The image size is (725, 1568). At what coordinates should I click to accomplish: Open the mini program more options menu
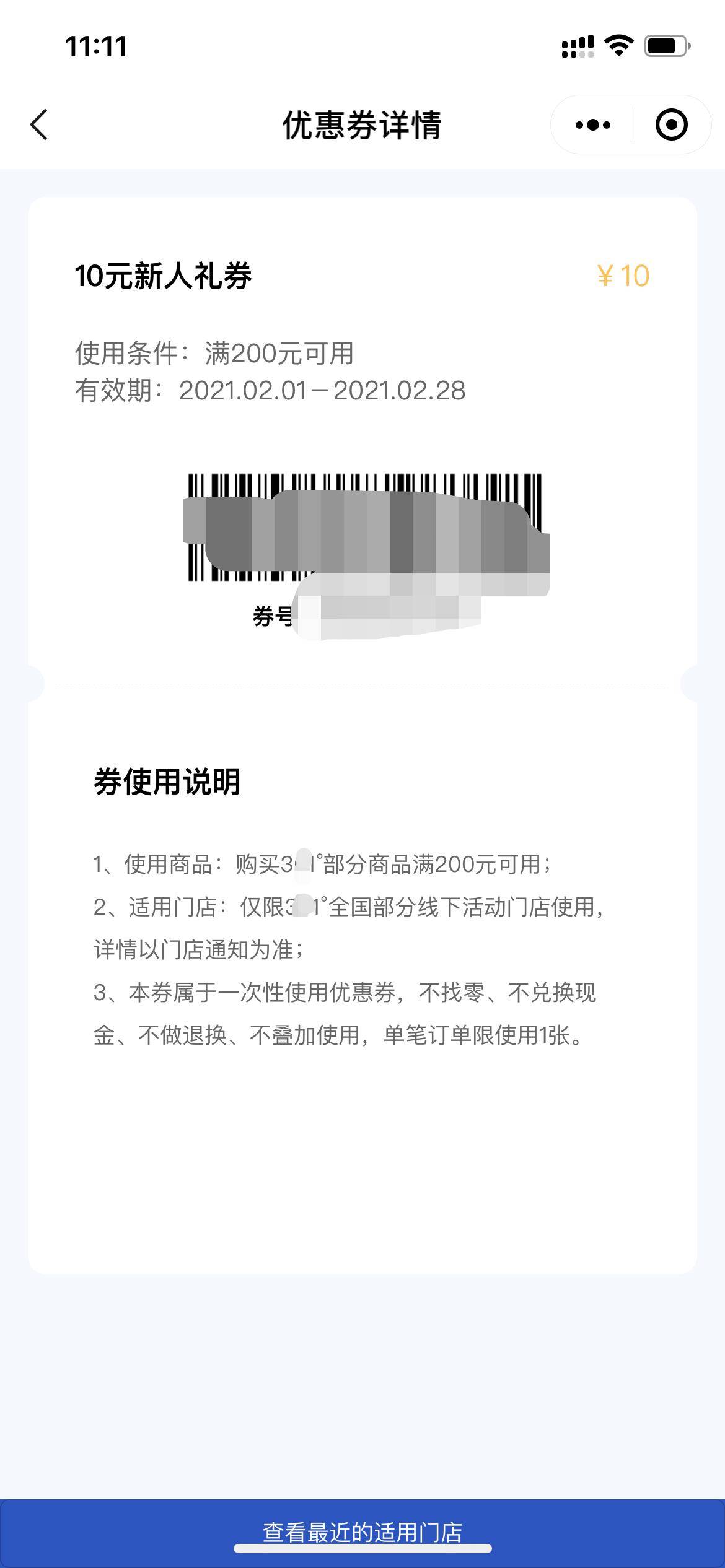coord(592,124)
